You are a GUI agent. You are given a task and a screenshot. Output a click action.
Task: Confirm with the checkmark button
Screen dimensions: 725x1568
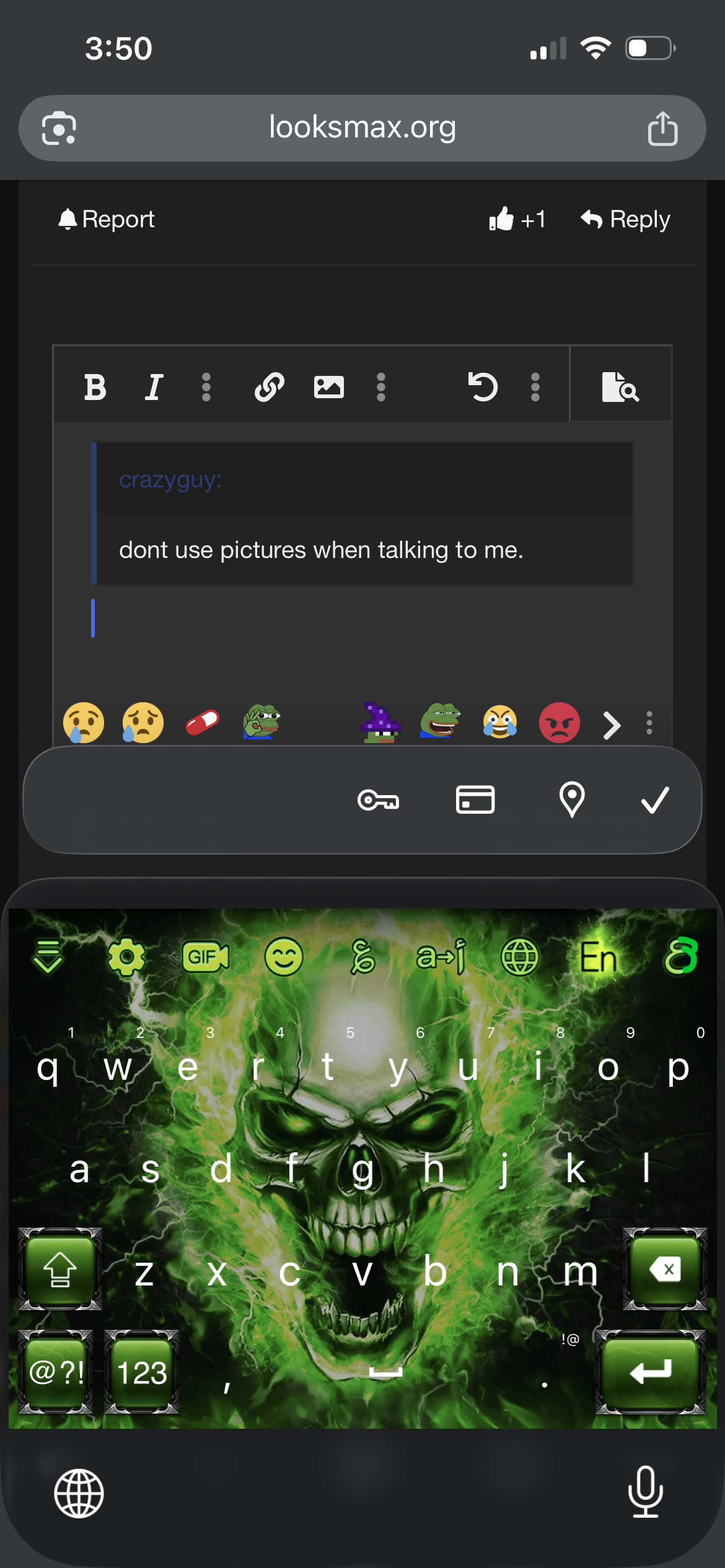coord(654,800)
